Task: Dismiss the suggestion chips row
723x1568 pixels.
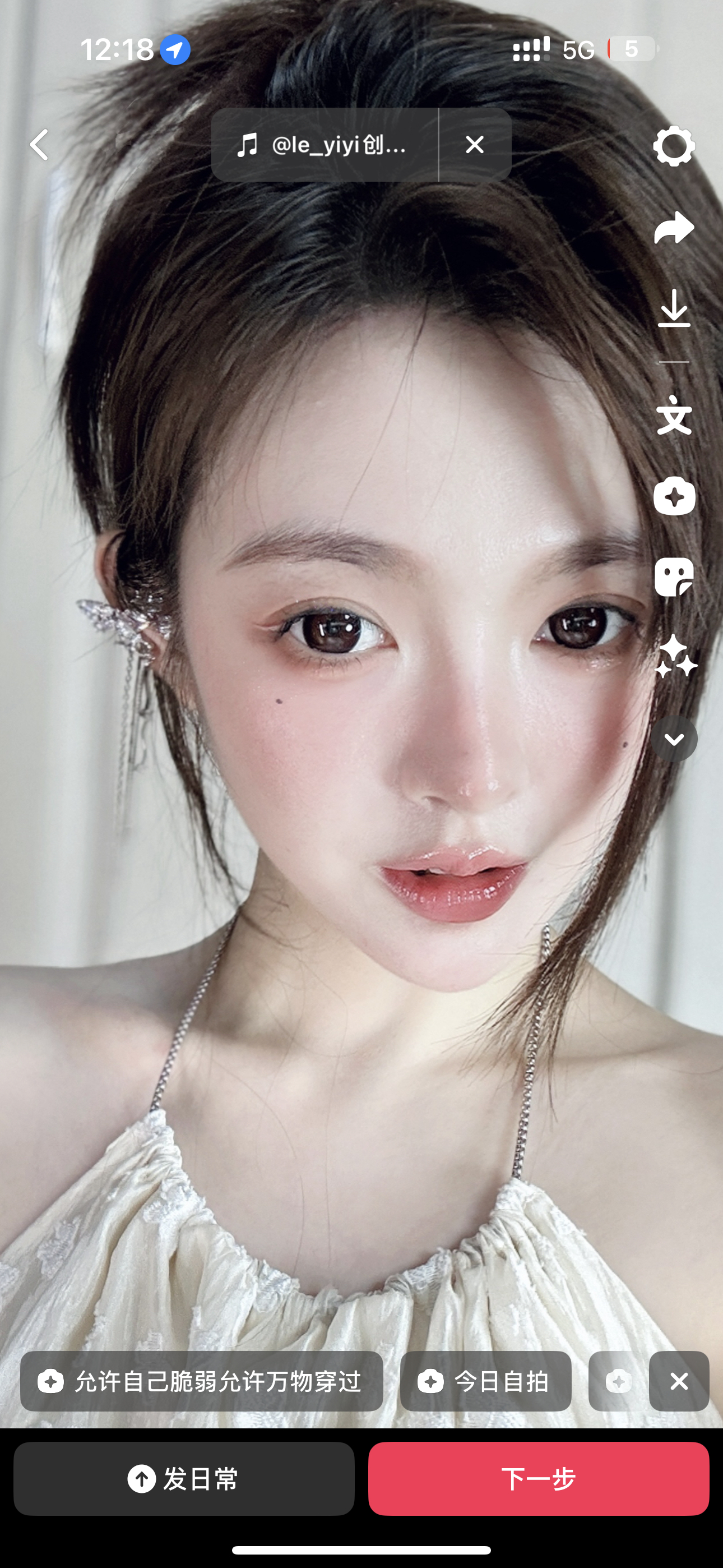Action: pos(679,1381)
